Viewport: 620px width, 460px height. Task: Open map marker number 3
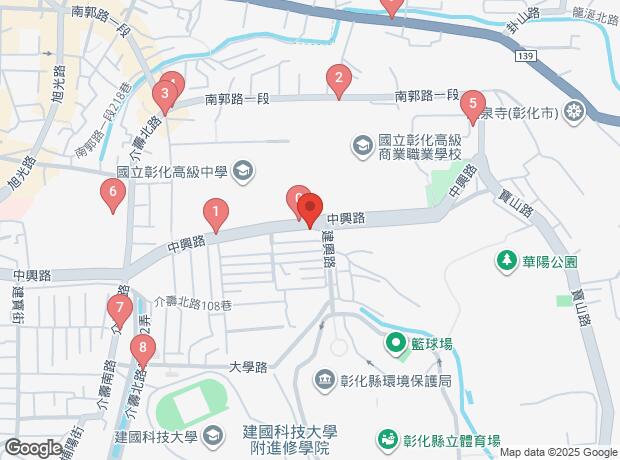click(165, 97)
